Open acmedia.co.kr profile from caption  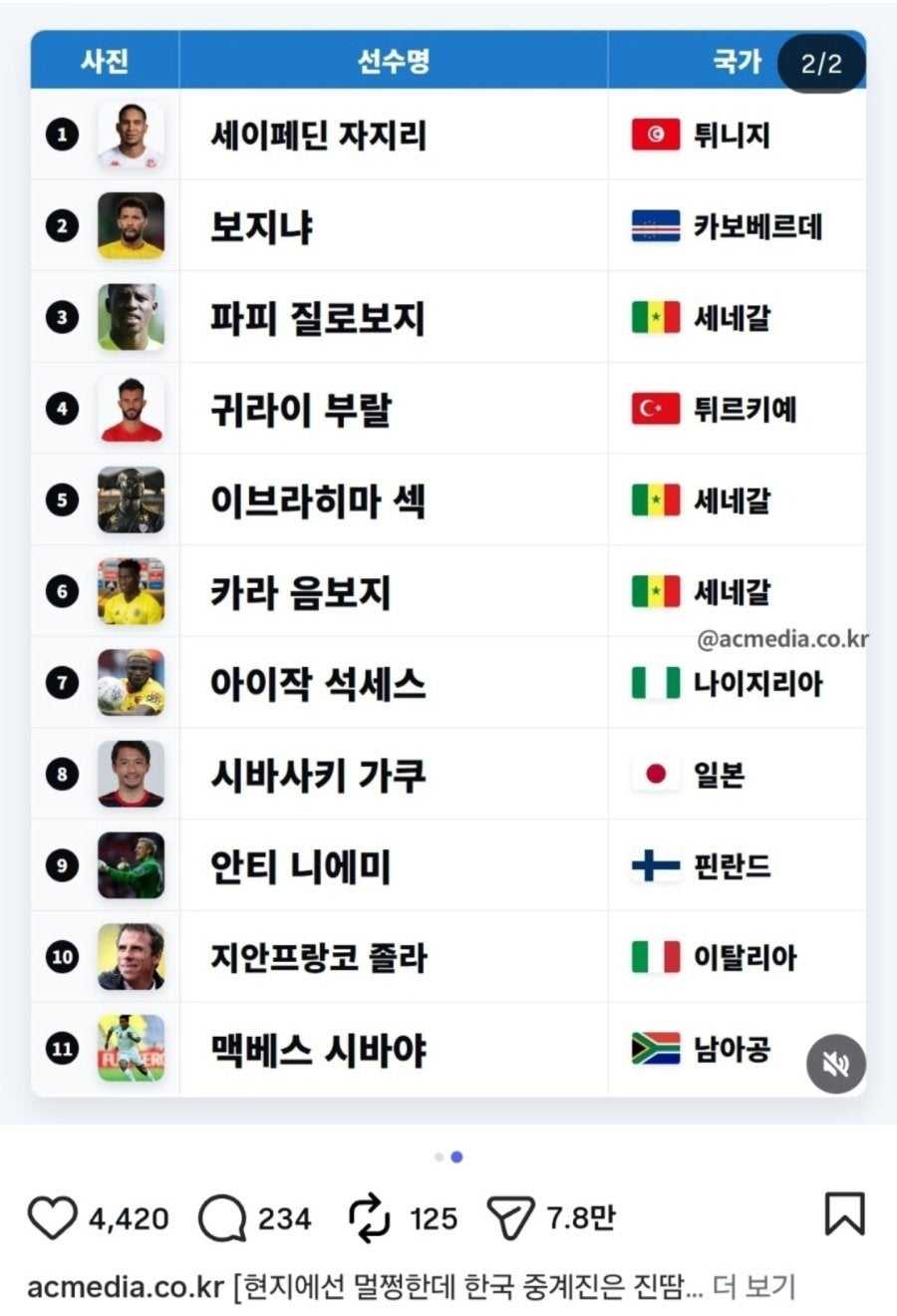126,1286
